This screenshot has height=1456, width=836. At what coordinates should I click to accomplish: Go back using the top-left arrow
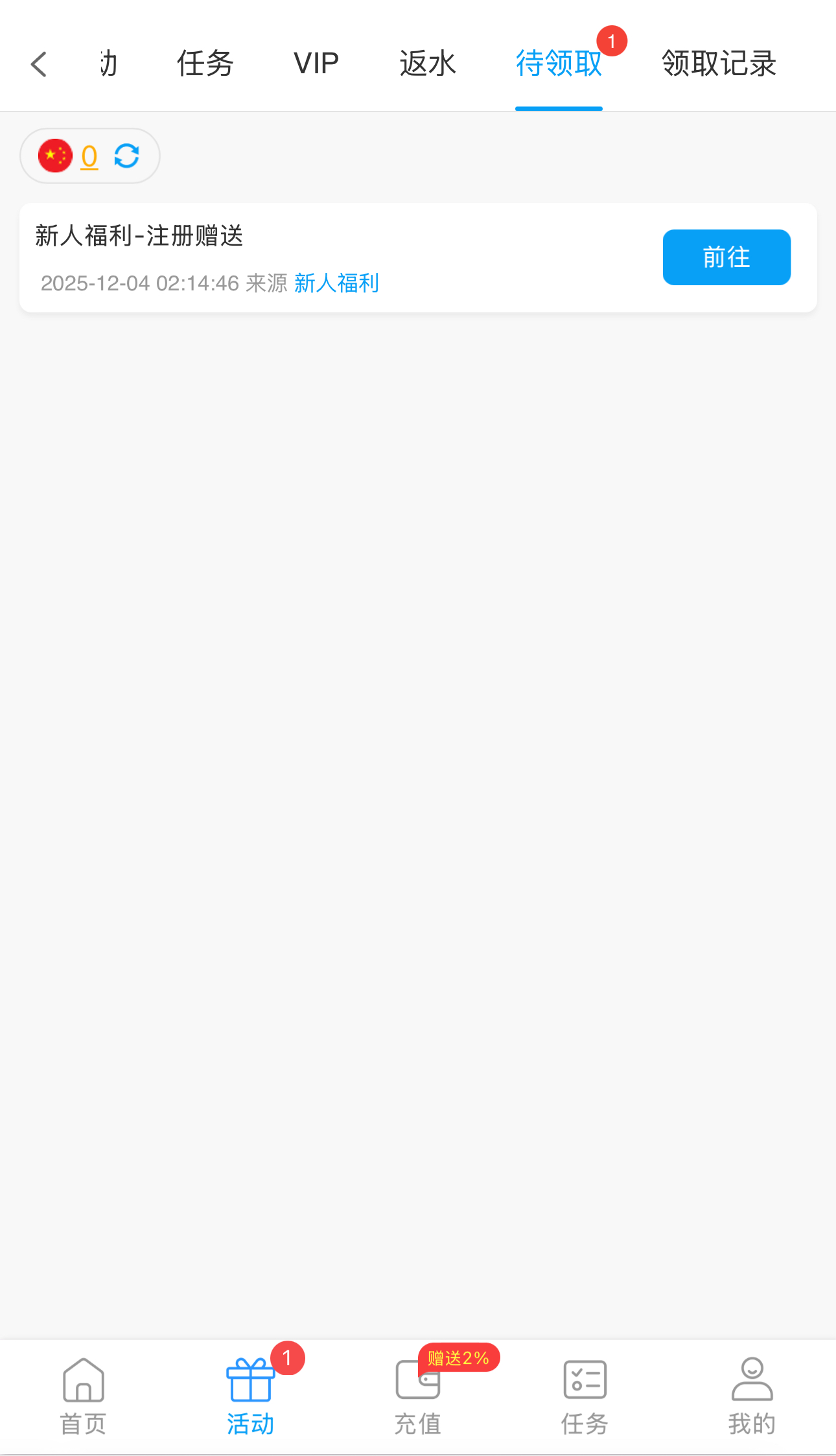pyautogui.click(x=39, y=64)
